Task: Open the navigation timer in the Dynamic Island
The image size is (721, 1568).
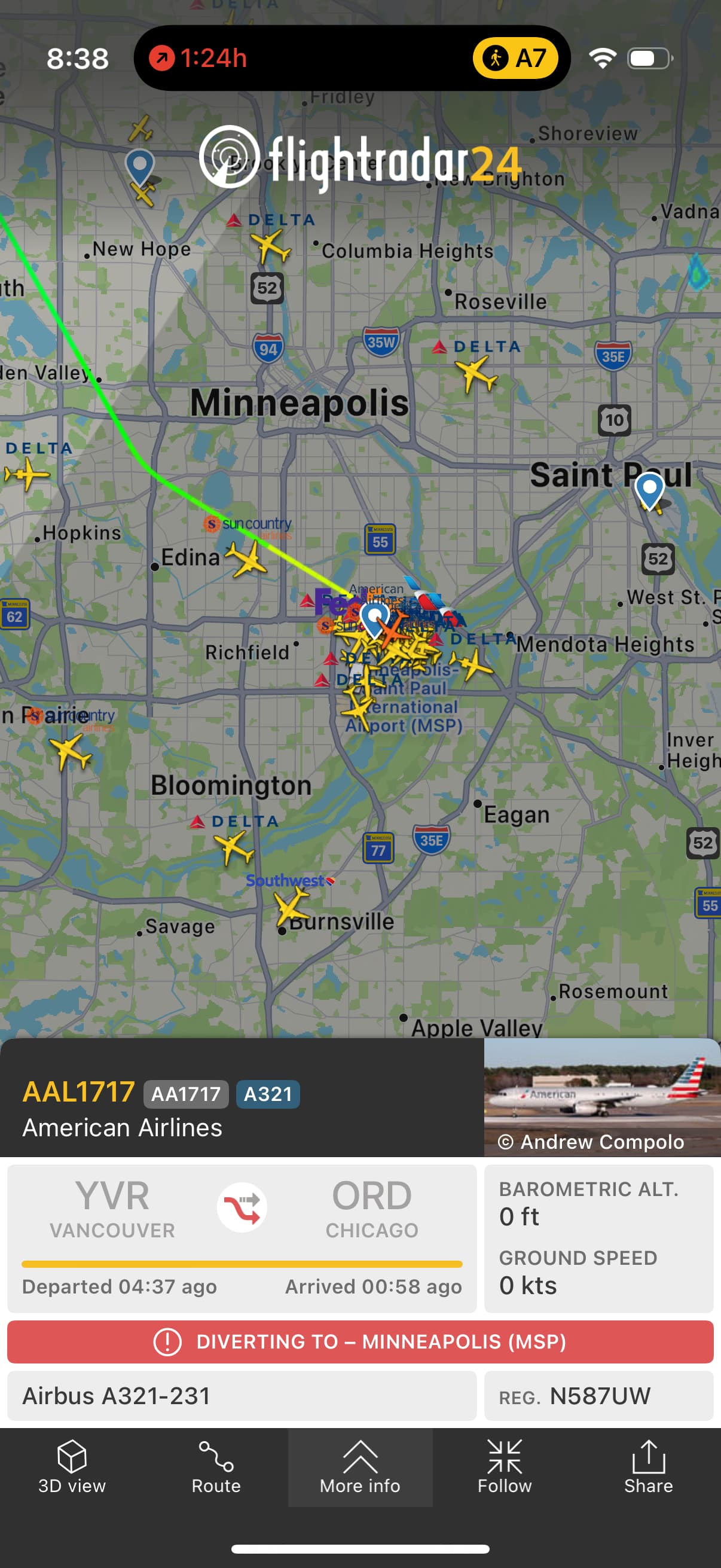Action: point(200,59)
